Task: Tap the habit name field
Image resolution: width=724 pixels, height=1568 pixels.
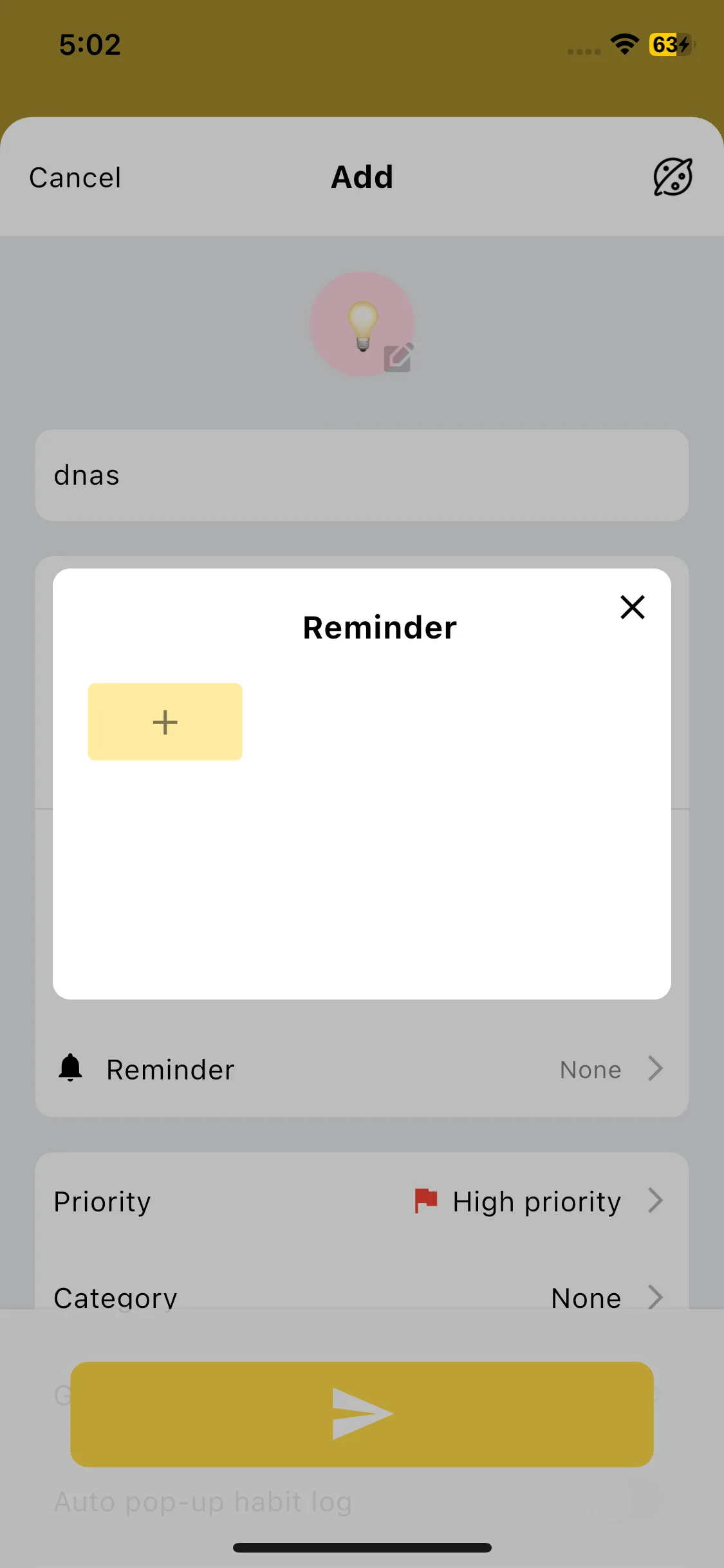Action: coord(362,476)
